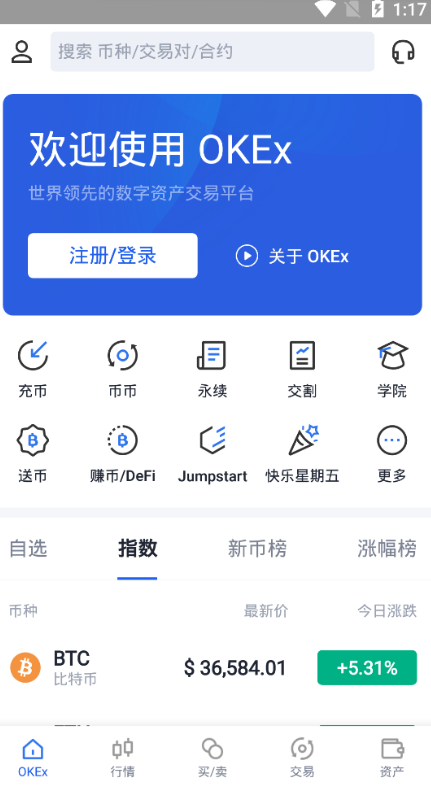The image size is (431, 785).
Task: Play the 关于 OKEx video link
Action: [x=292, y=256]
